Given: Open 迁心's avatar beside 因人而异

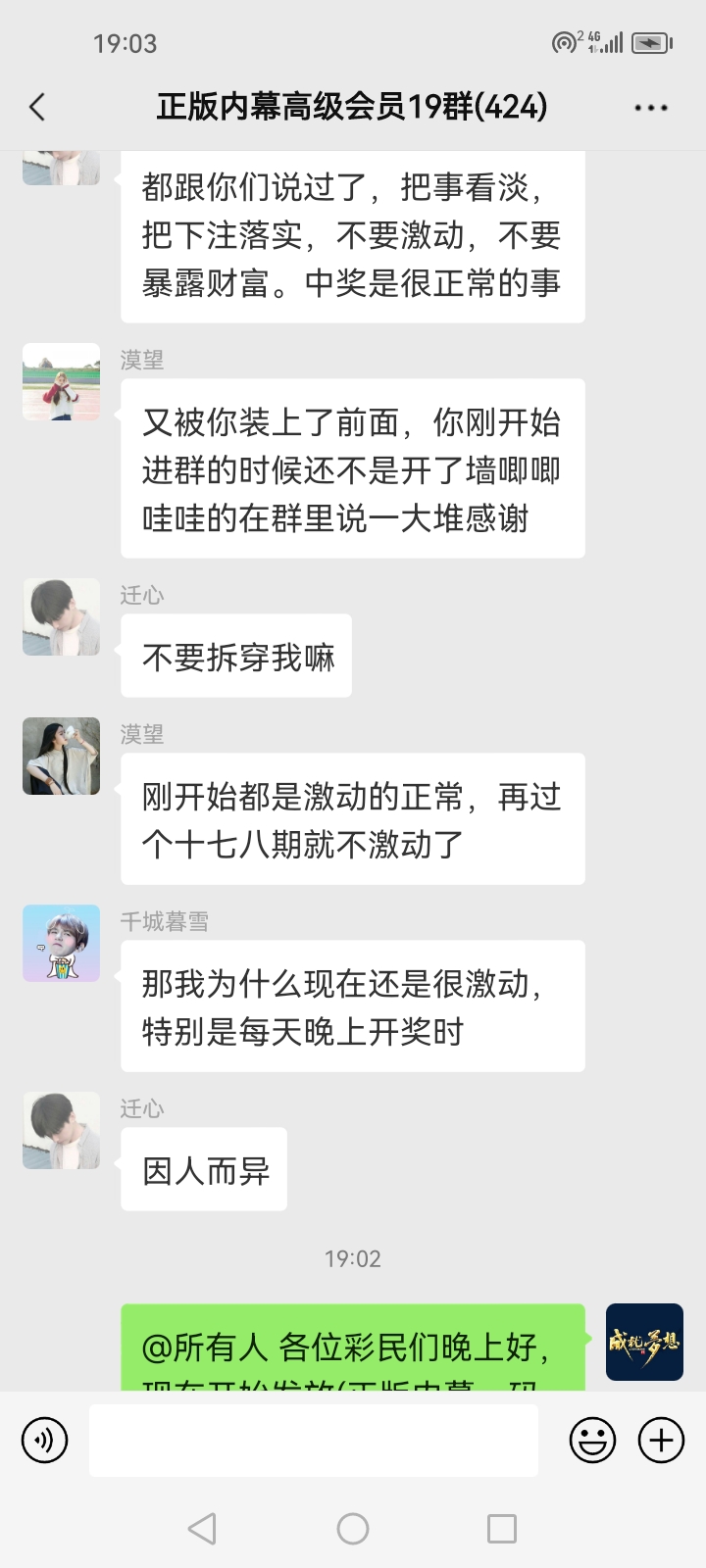Looking at the screenshot, I should 62,1130.
